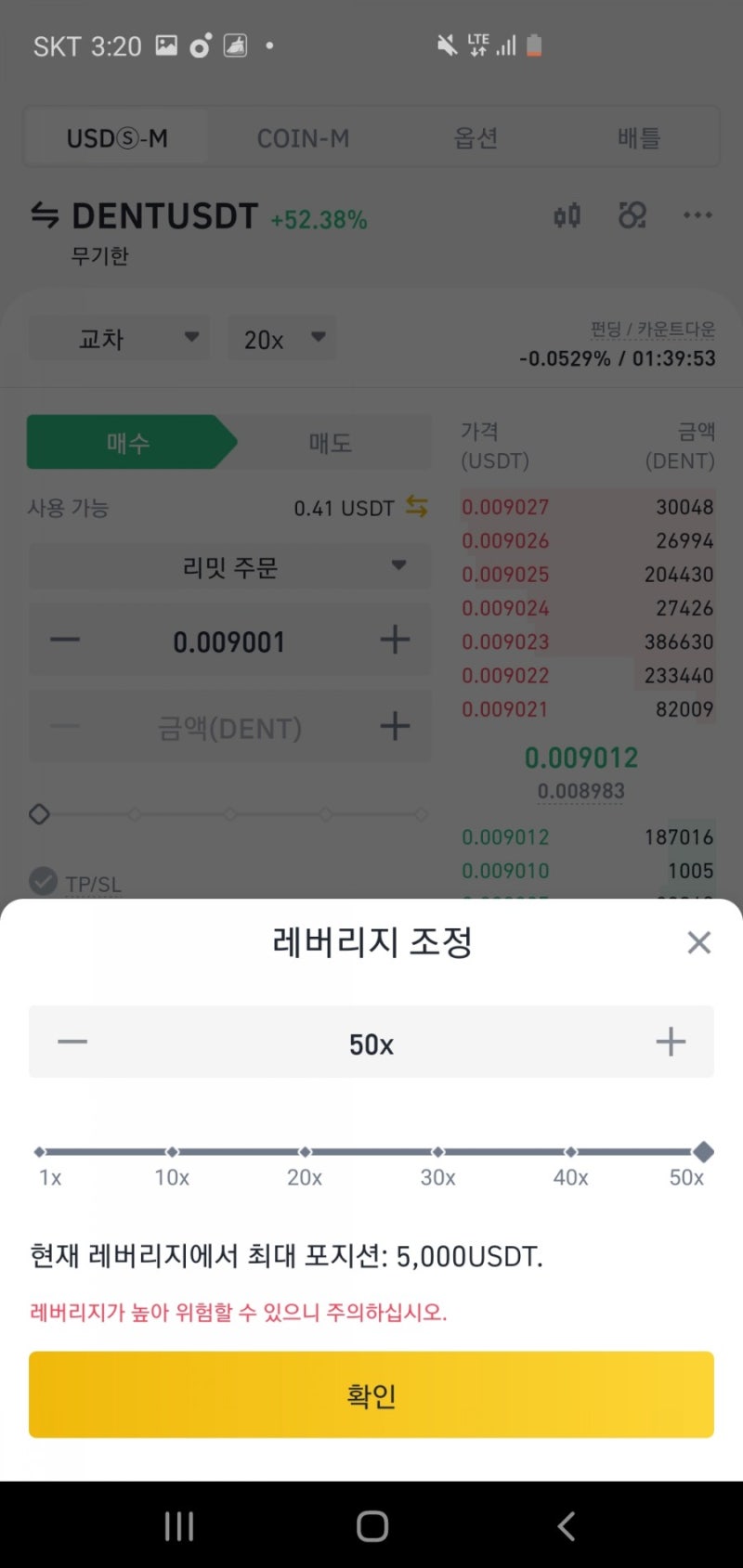
Task: Open recent apps from the navigation bar
Action: tap(178, 1526)
